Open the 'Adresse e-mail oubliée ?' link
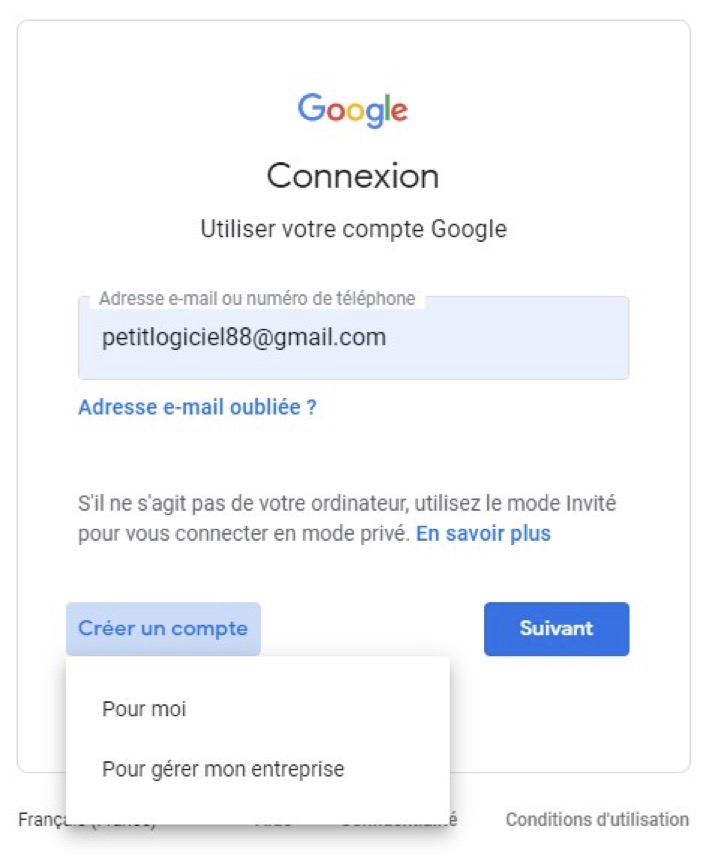Viewport: 712px width, 856px height. pyautogui.click(x=197, y=407)
